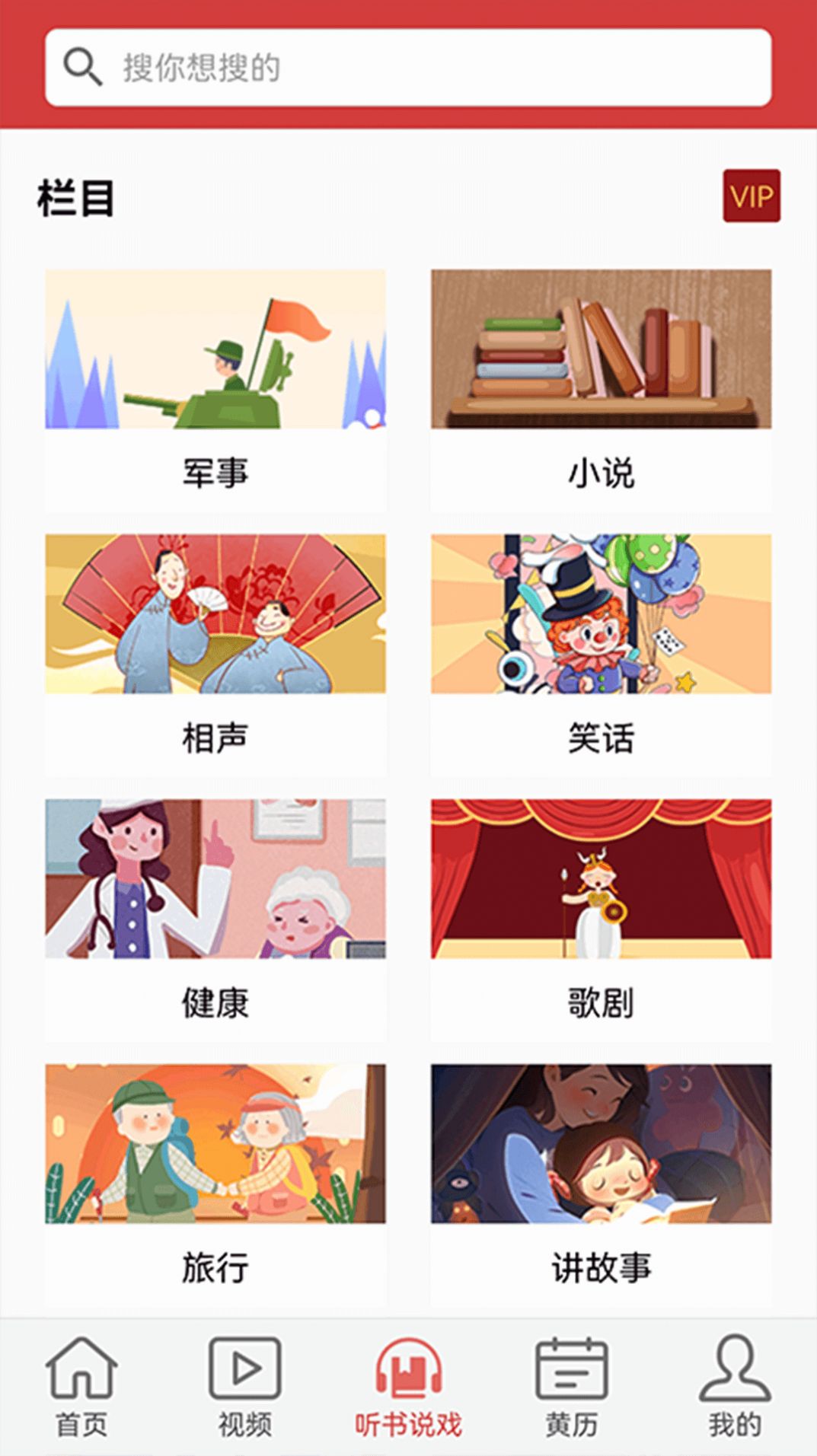Enter the 健康 health category
The image size is (817, 1456).
click(x=215, y=881)
